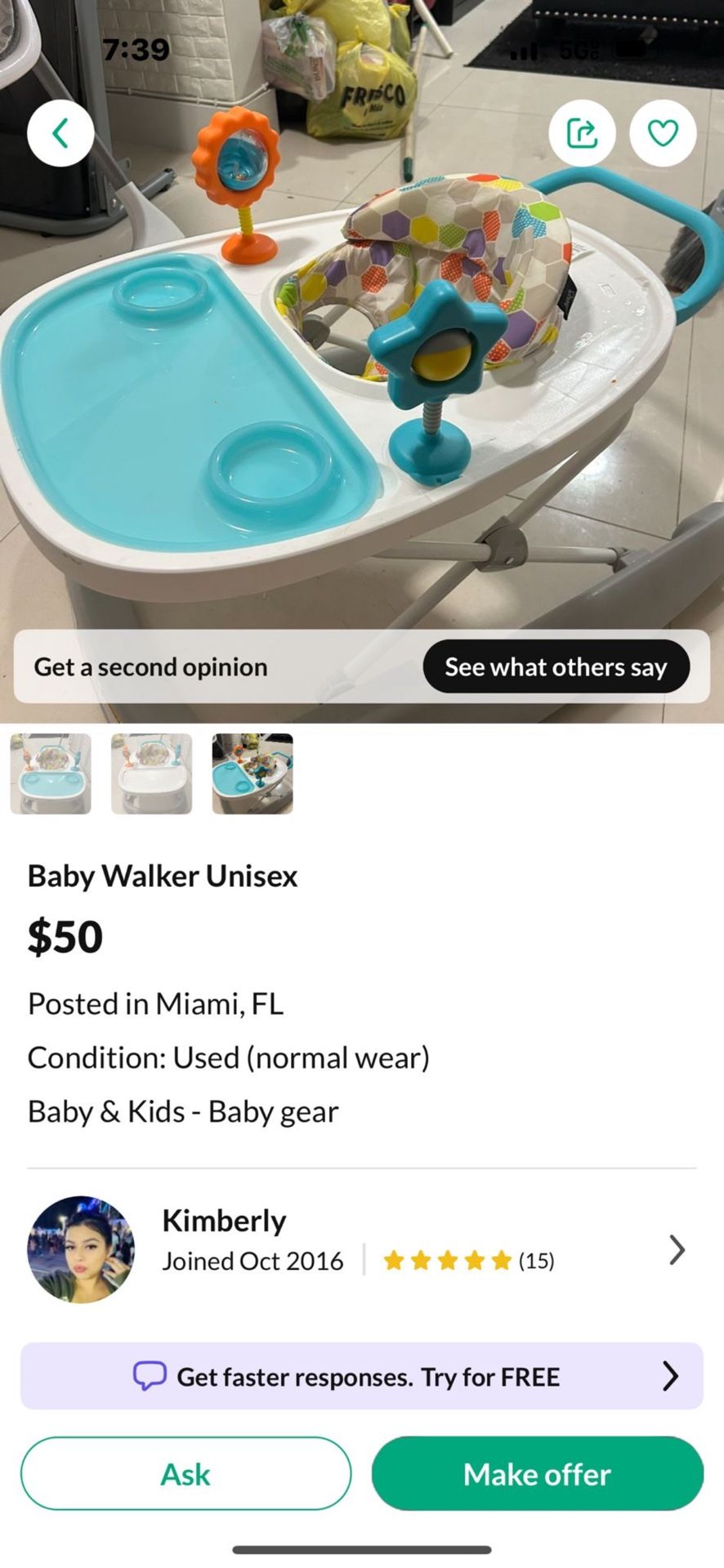The width and height of the screenshot is (724, 1568).
Task: Open reviews by tapping (15) rating count
Action: click(x=537, y=1260)
